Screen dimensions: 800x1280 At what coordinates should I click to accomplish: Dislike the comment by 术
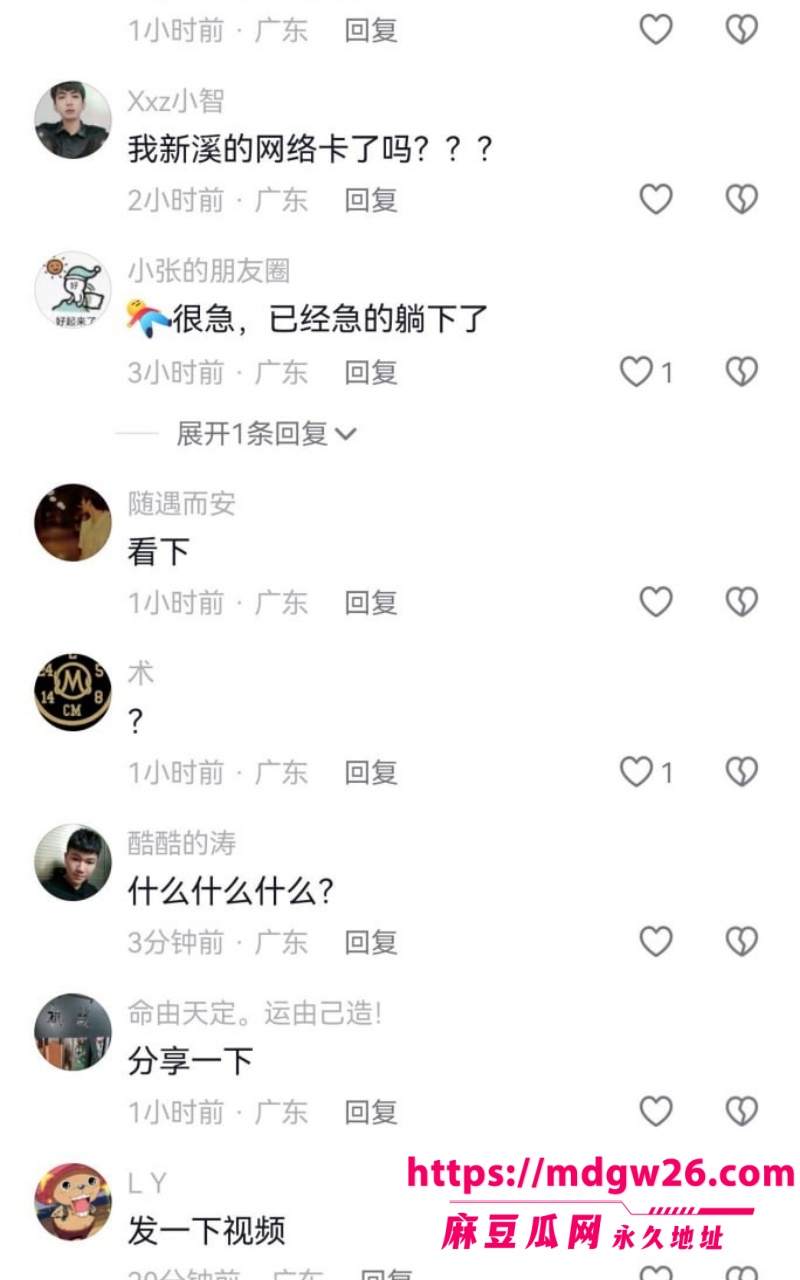click(741, 771)
